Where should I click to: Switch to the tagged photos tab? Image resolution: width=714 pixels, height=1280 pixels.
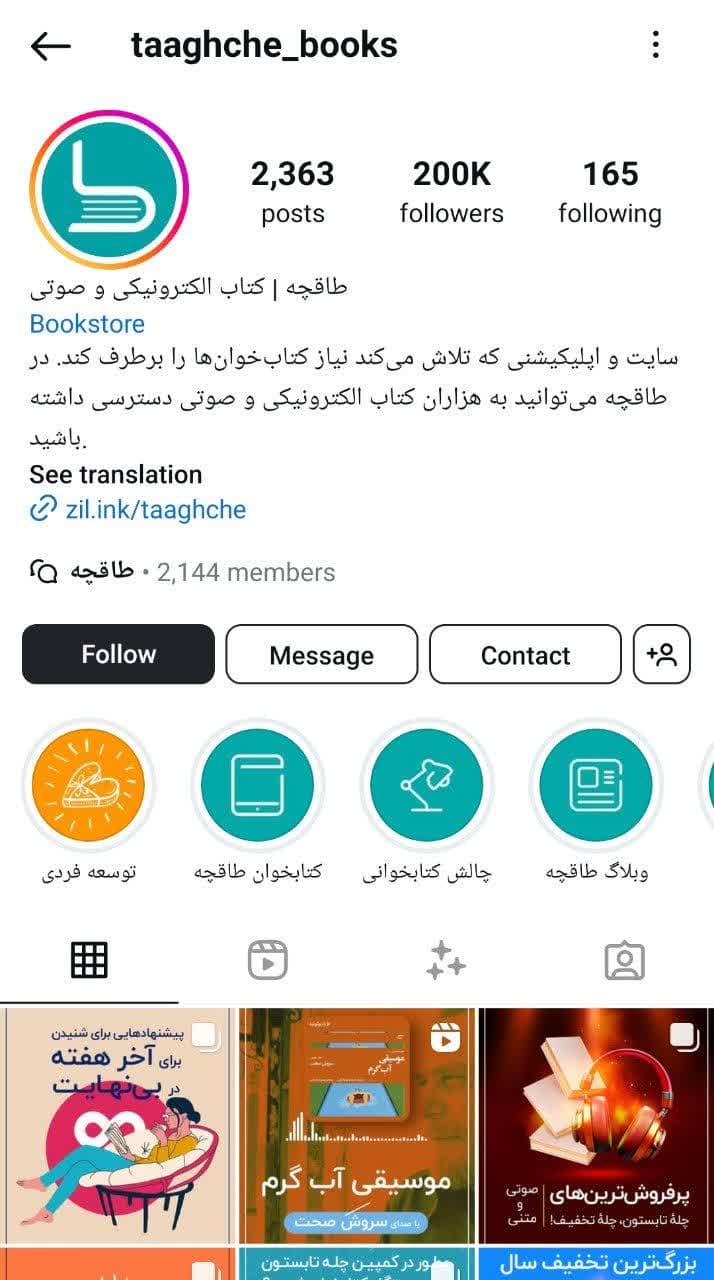[624, 961]
